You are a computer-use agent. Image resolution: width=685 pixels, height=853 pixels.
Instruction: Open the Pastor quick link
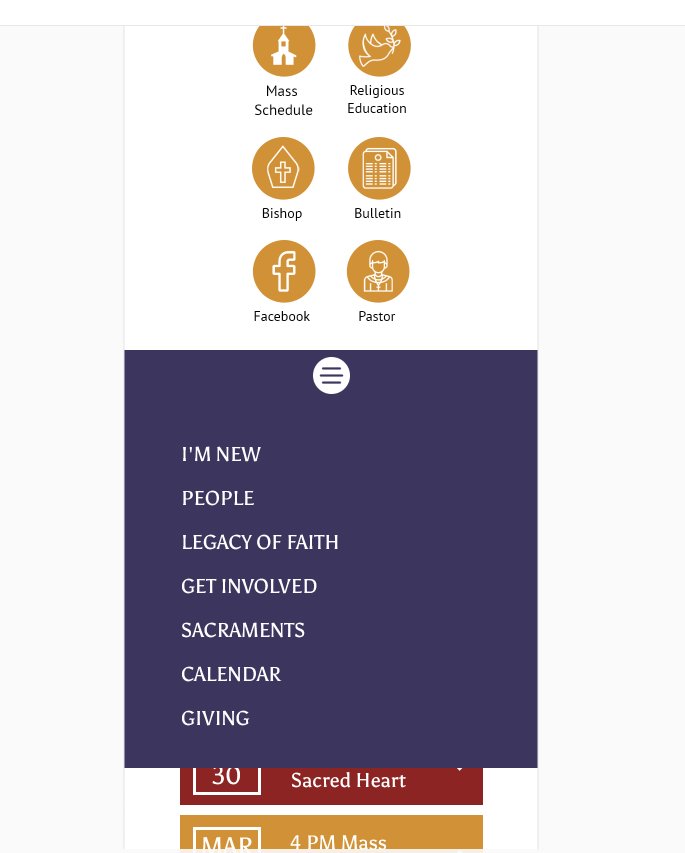click(x=377, y=271)
